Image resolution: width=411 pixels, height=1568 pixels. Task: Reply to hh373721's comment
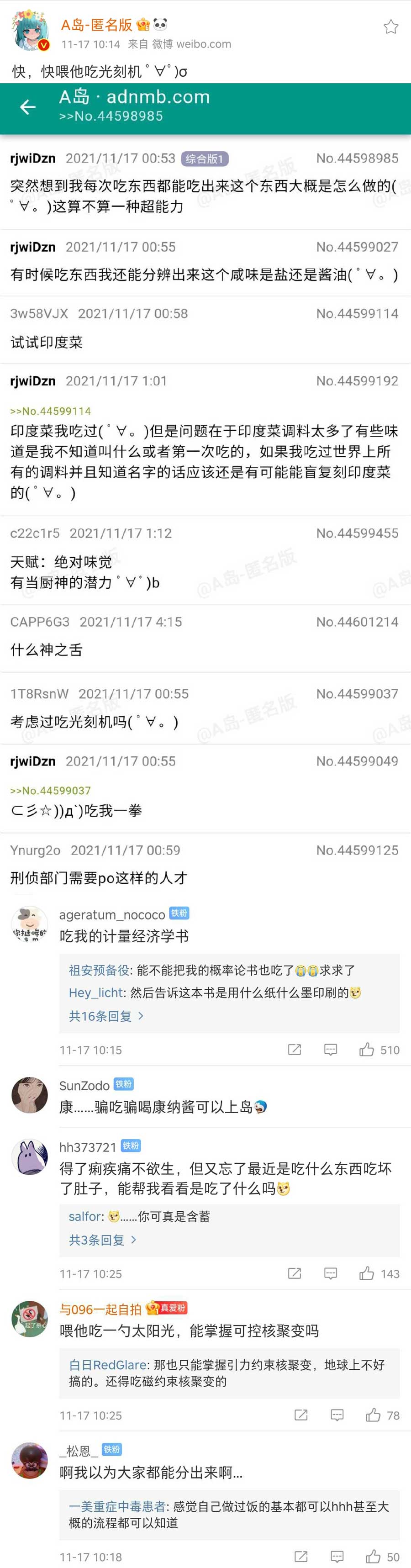331,1273
